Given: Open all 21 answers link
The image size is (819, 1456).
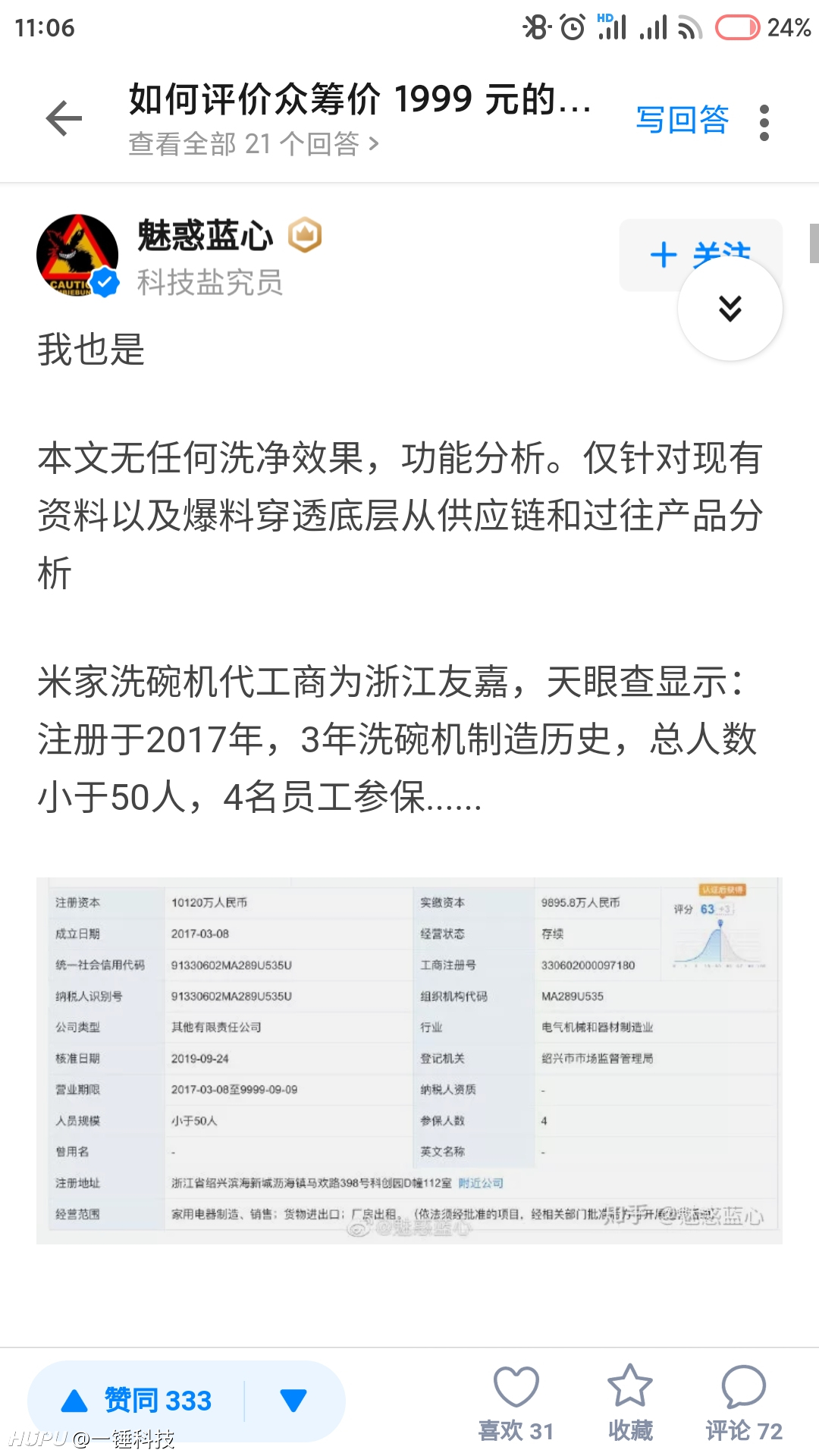Looking at the screenshot, I should (x=253, y=143).
